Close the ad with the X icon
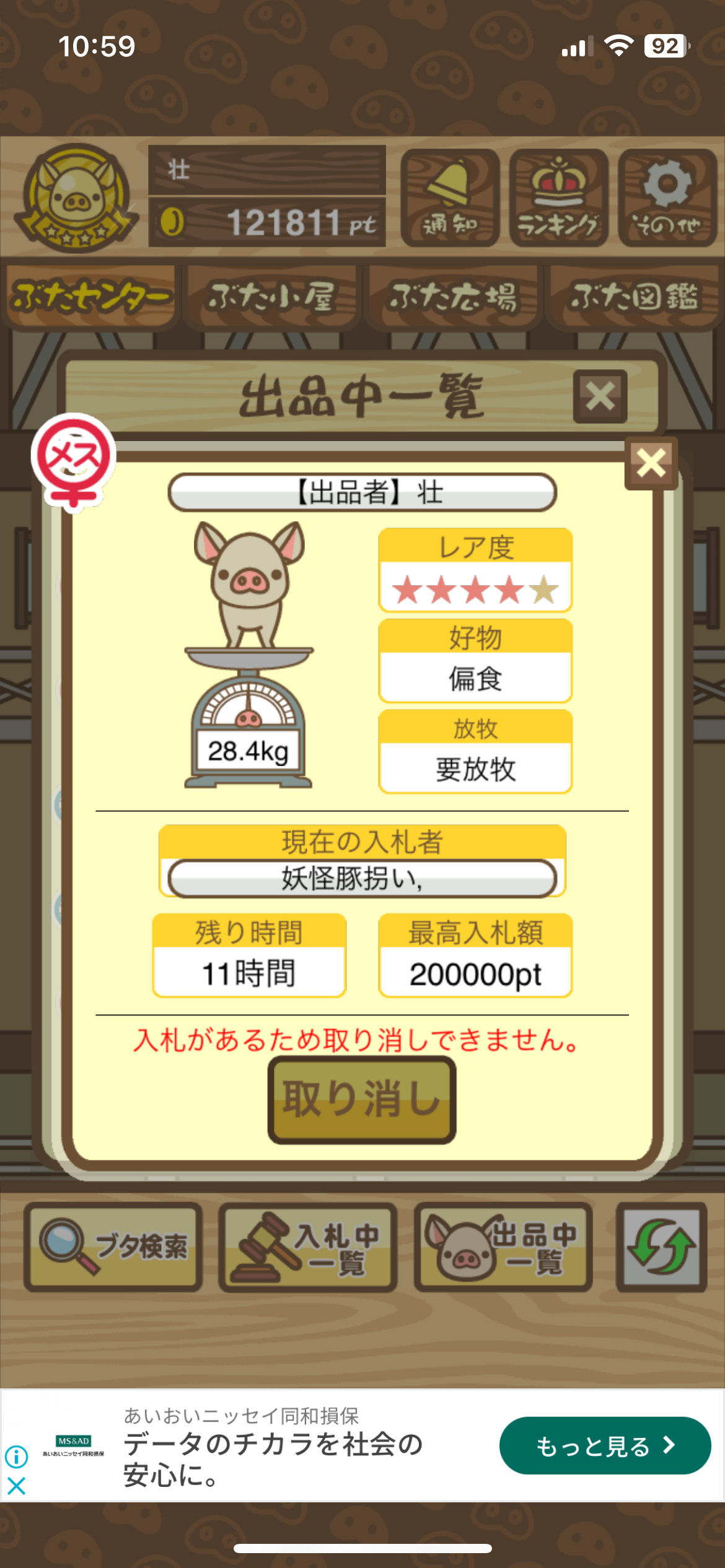Viewport: 725px width, 1568px height. (17, 1486)
